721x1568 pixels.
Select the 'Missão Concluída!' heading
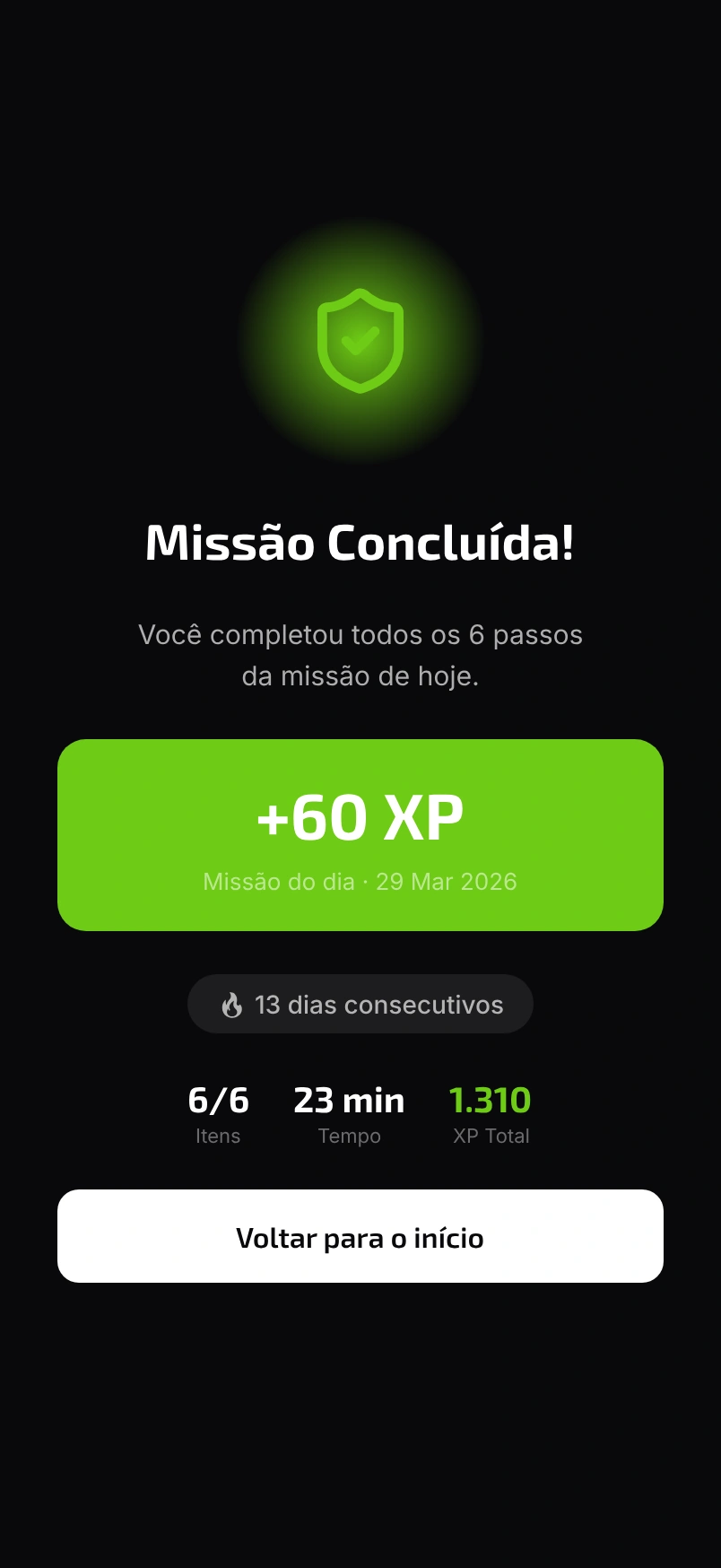[x=360, y=543]
